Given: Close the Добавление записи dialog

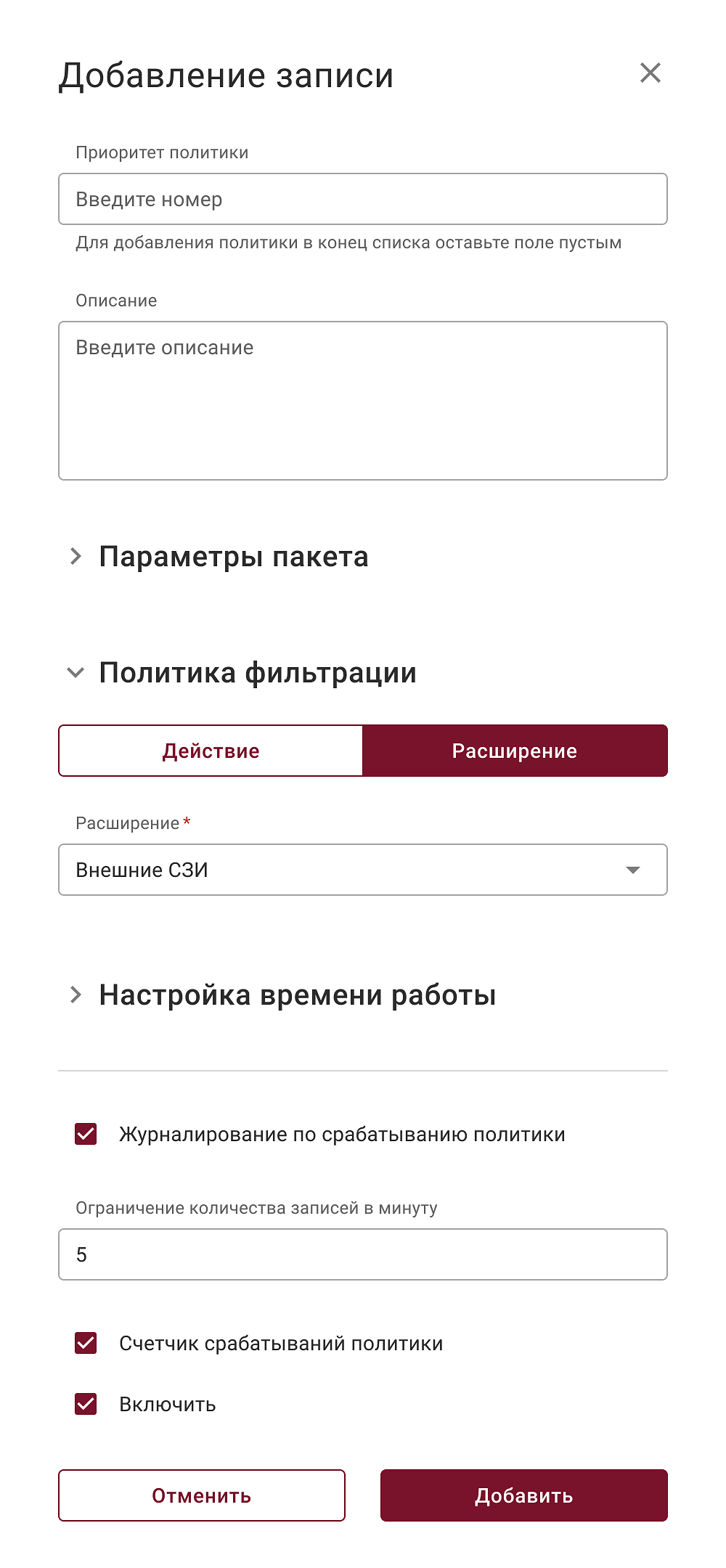Looking at the screenshot, I should click(650, 73).
